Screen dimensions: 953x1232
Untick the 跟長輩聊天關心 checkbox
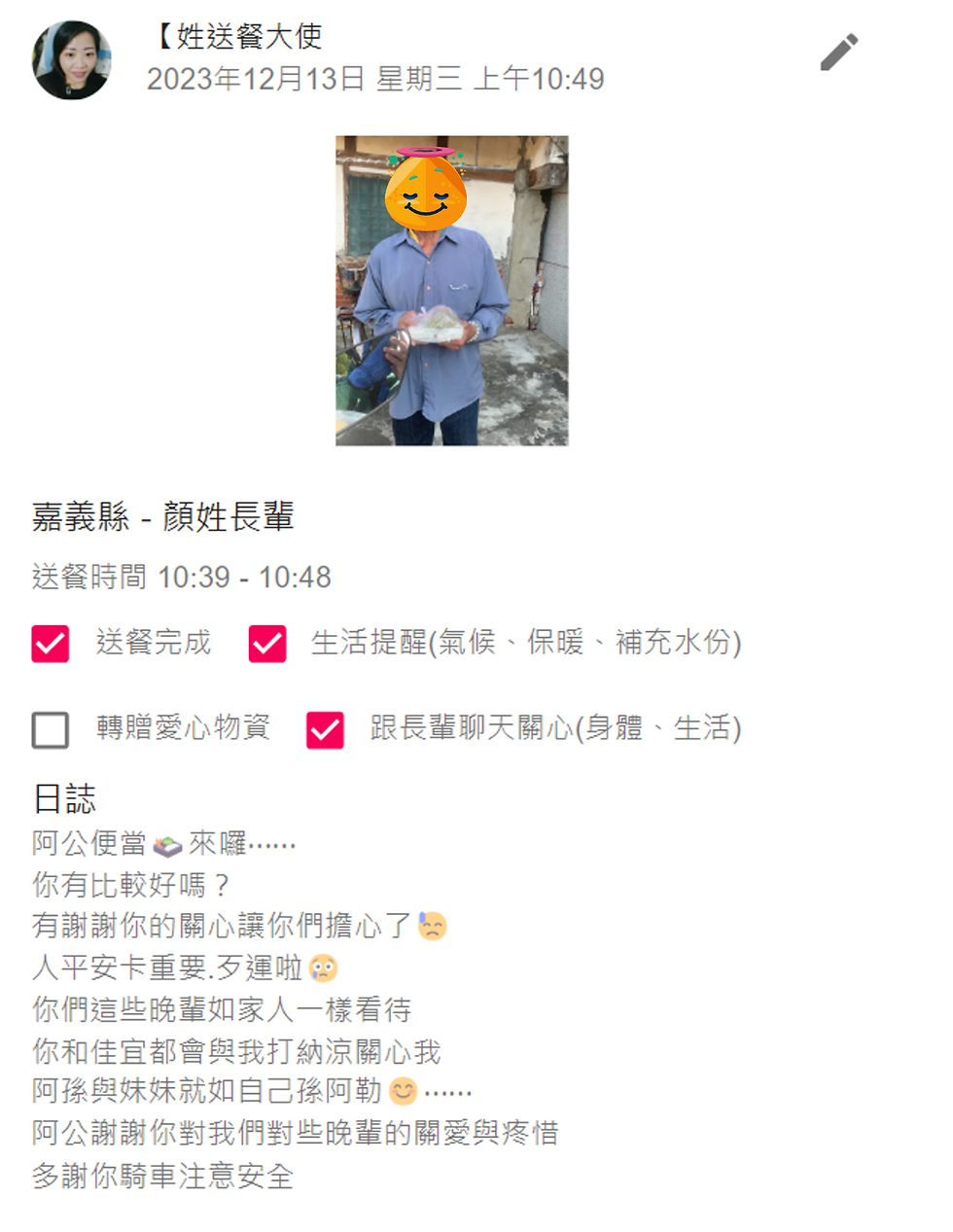tap(325, 729)
